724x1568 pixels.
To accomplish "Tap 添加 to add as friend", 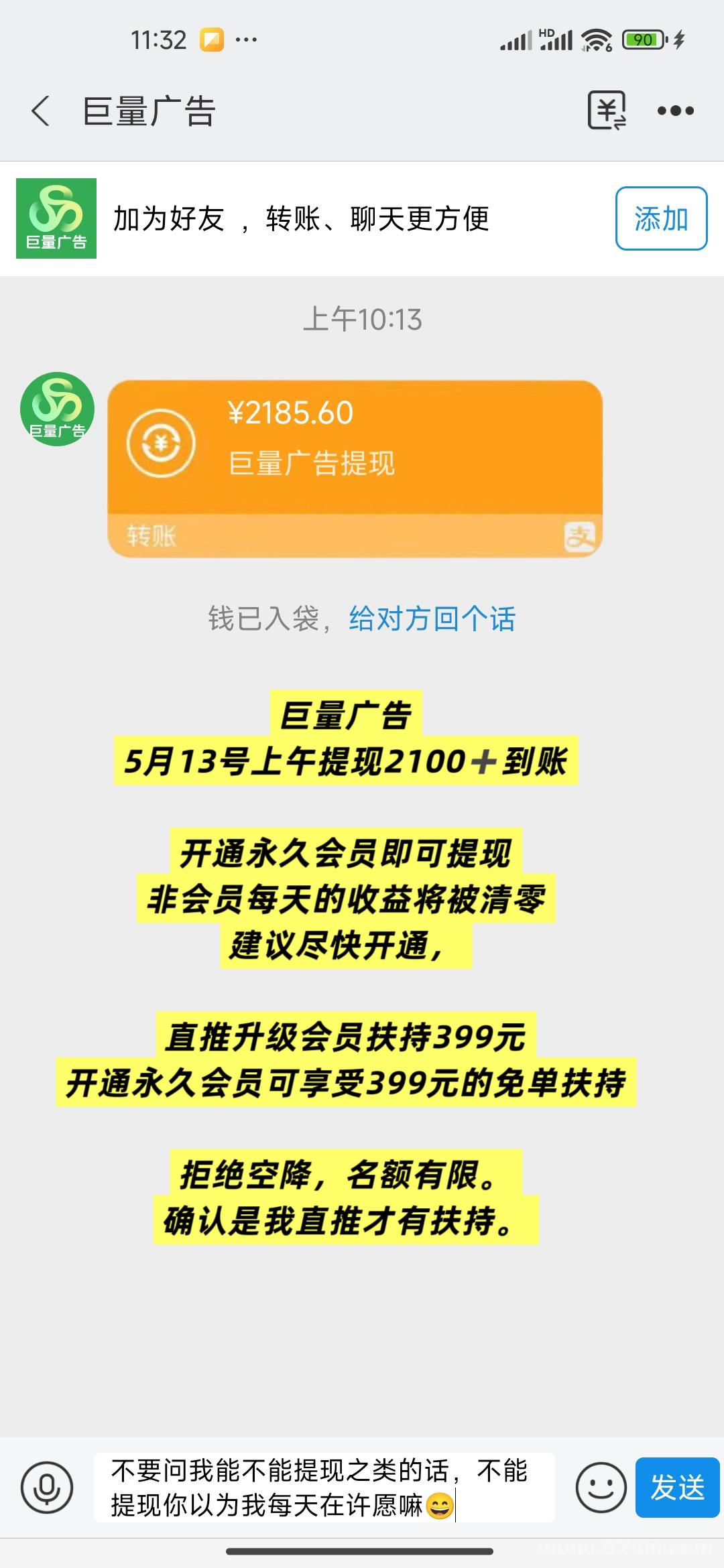I will tap(661, 219).
